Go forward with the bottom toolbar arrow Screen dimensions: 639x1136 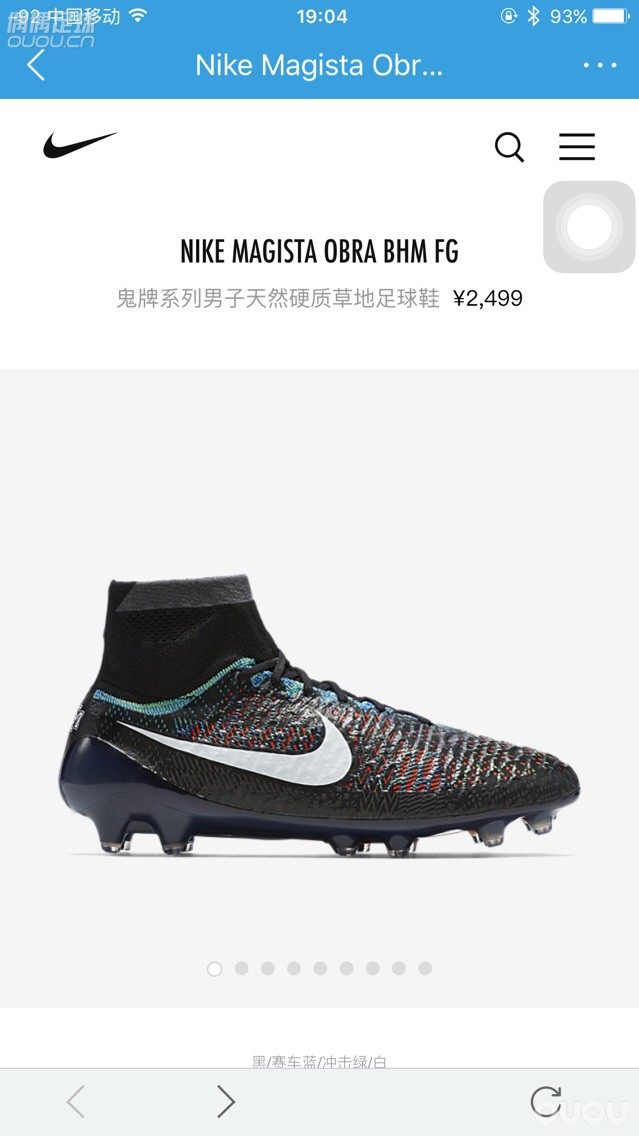(x=226, y=1102)
